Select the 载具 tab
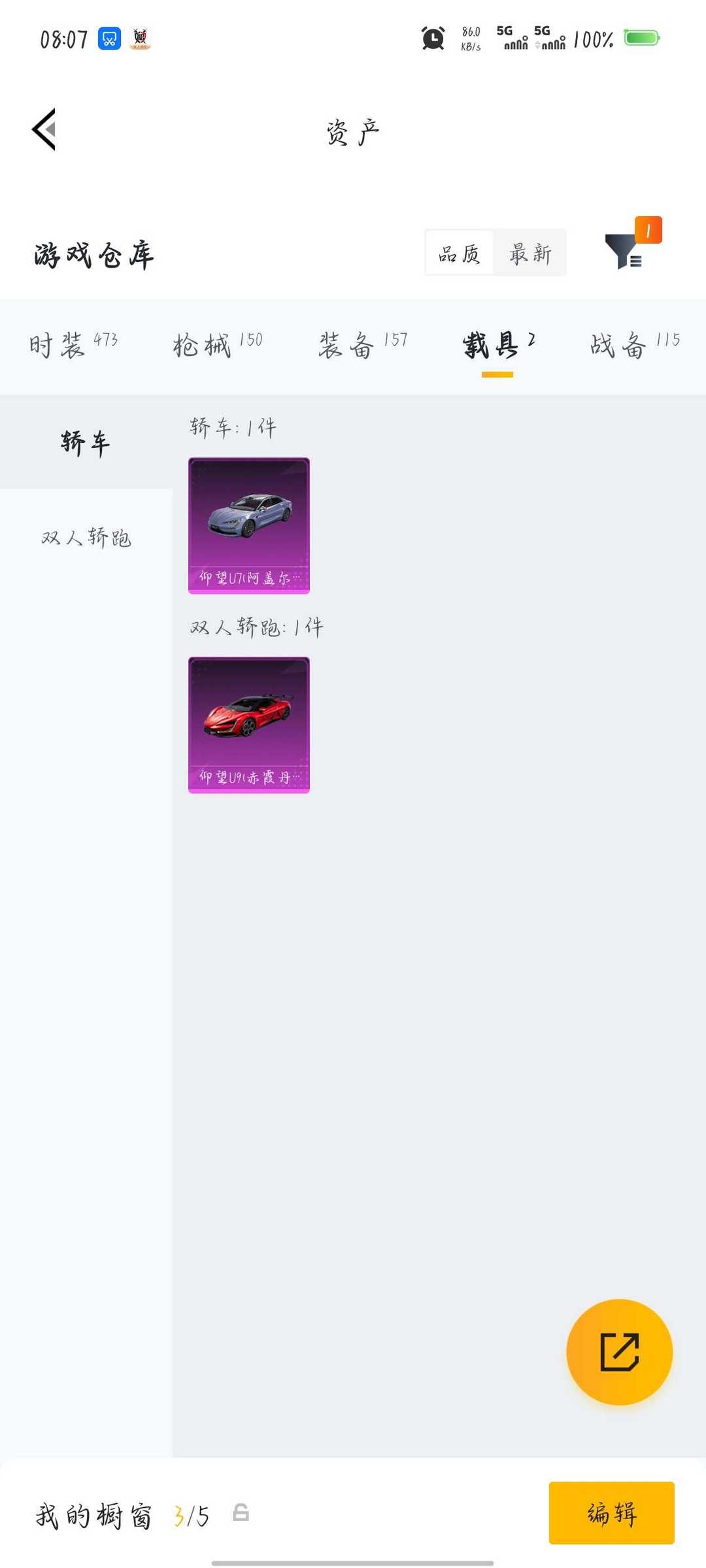706x1568 pixels. pos(497,344)
